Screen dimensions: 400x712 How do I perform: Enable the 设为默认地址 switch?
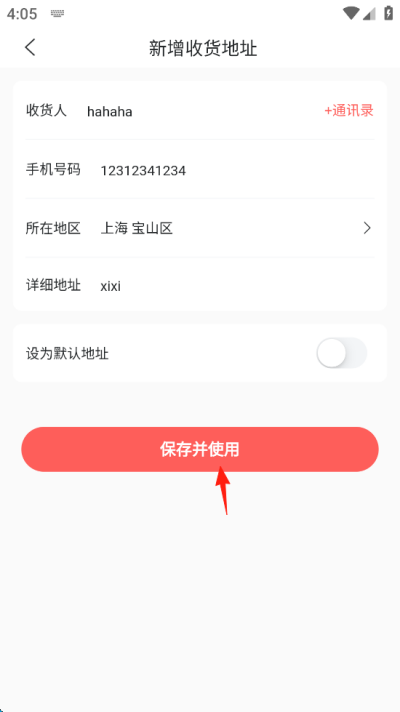342,353
